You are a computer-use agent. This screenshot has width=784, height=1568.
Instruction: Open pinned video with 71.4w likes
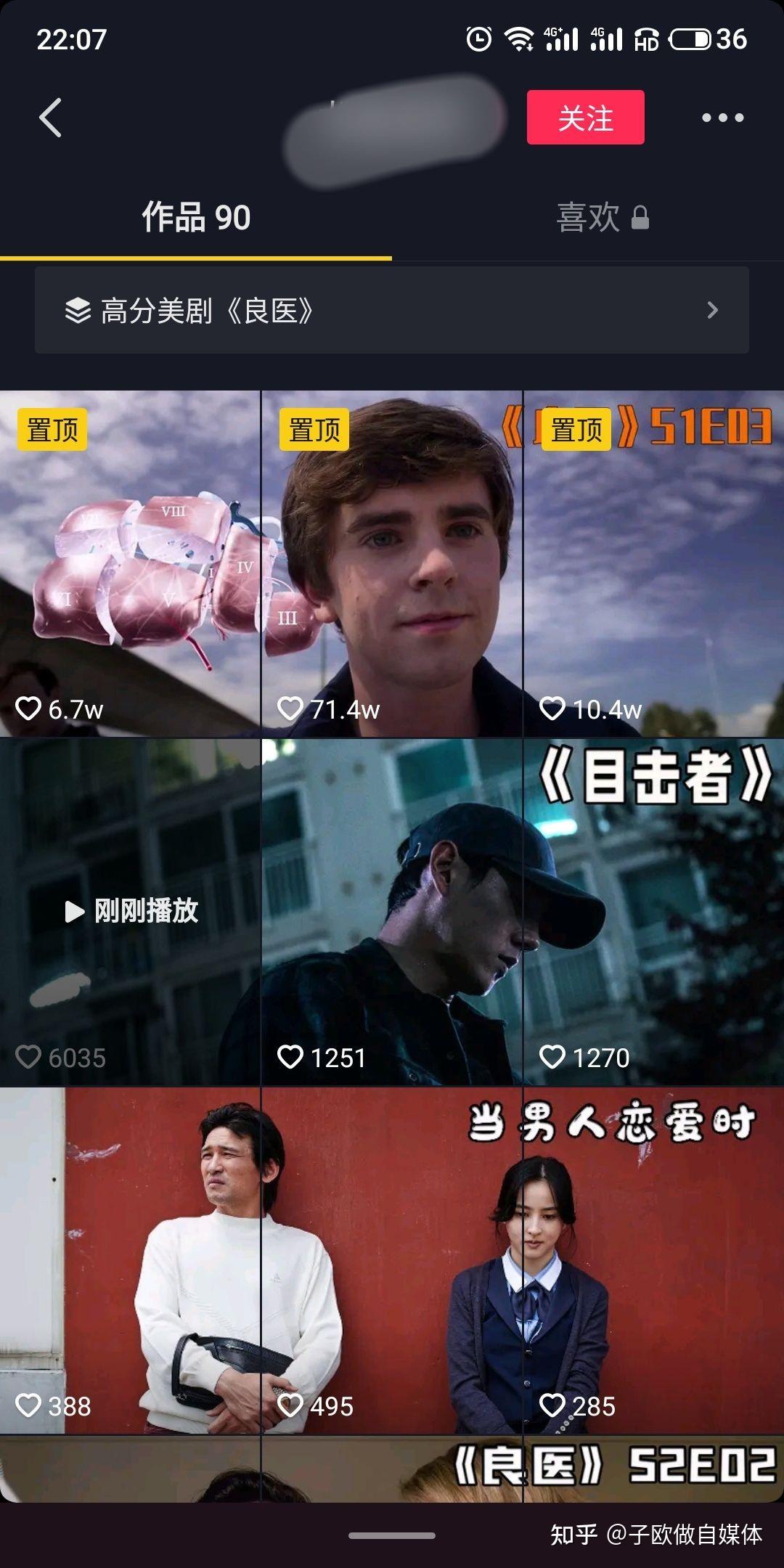click(x=392, y=564)
